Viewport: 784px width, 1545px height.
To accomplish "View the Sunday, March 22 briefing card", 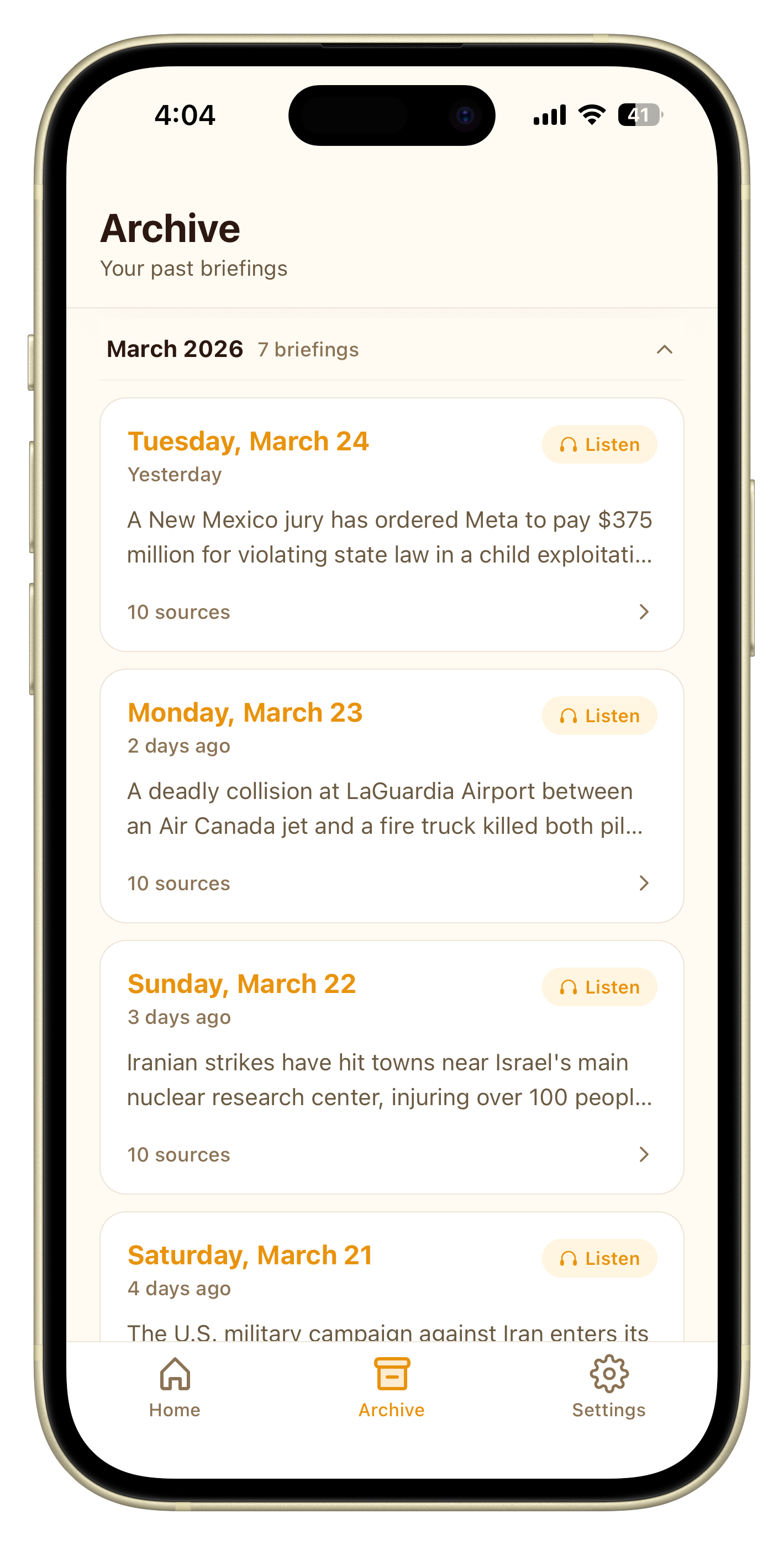I will 391,1080.
